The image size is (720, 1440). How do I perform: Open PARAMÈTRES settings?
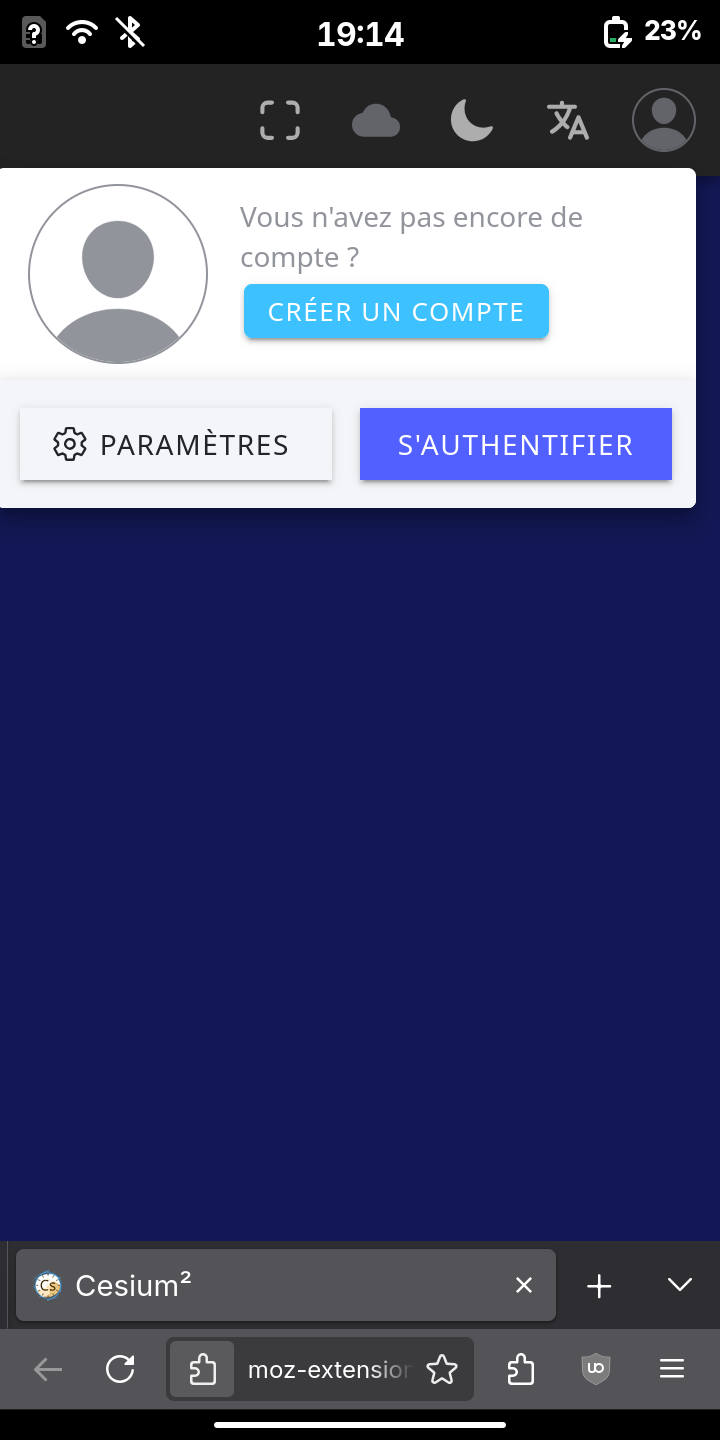(x=176, y=444)
